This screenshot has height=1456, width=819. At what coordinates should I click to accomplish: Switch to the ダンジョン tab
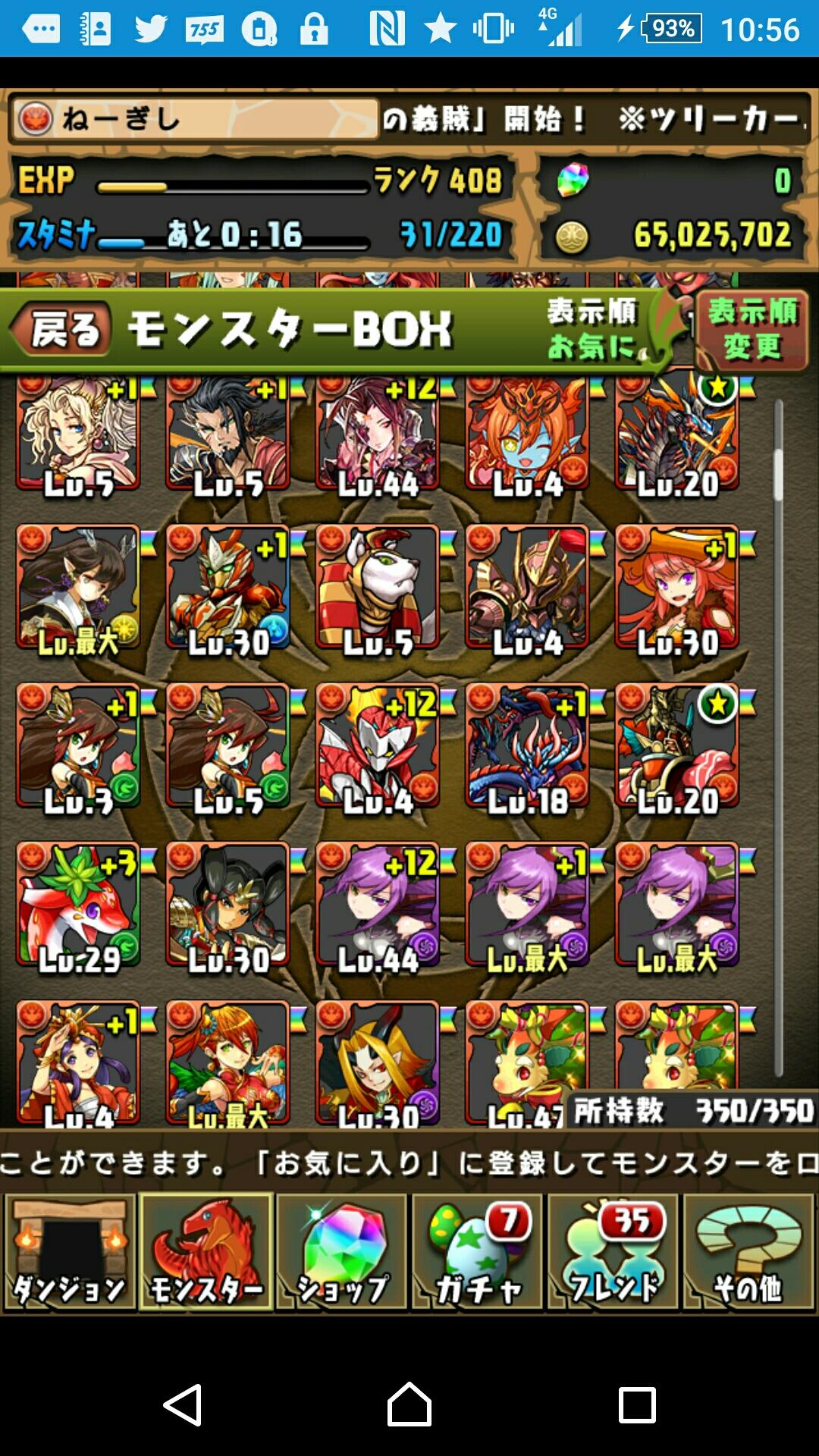pos(70,1251)
